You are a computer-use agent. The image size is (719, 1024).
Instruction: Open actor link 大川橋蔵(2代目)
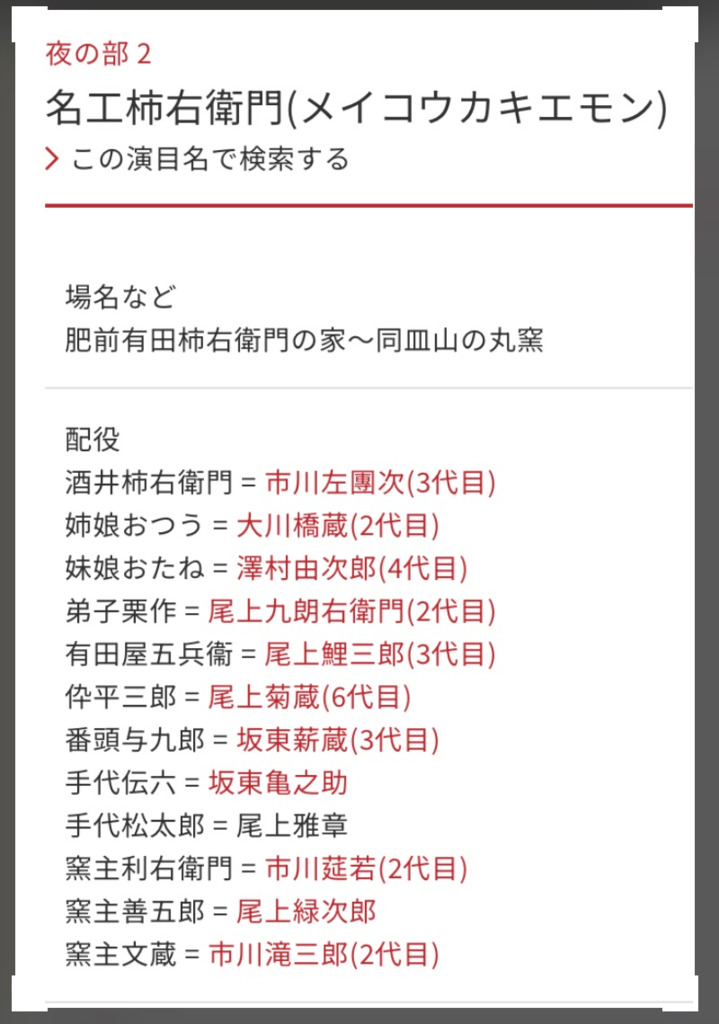pyautogui.click(x=337, y=526)
